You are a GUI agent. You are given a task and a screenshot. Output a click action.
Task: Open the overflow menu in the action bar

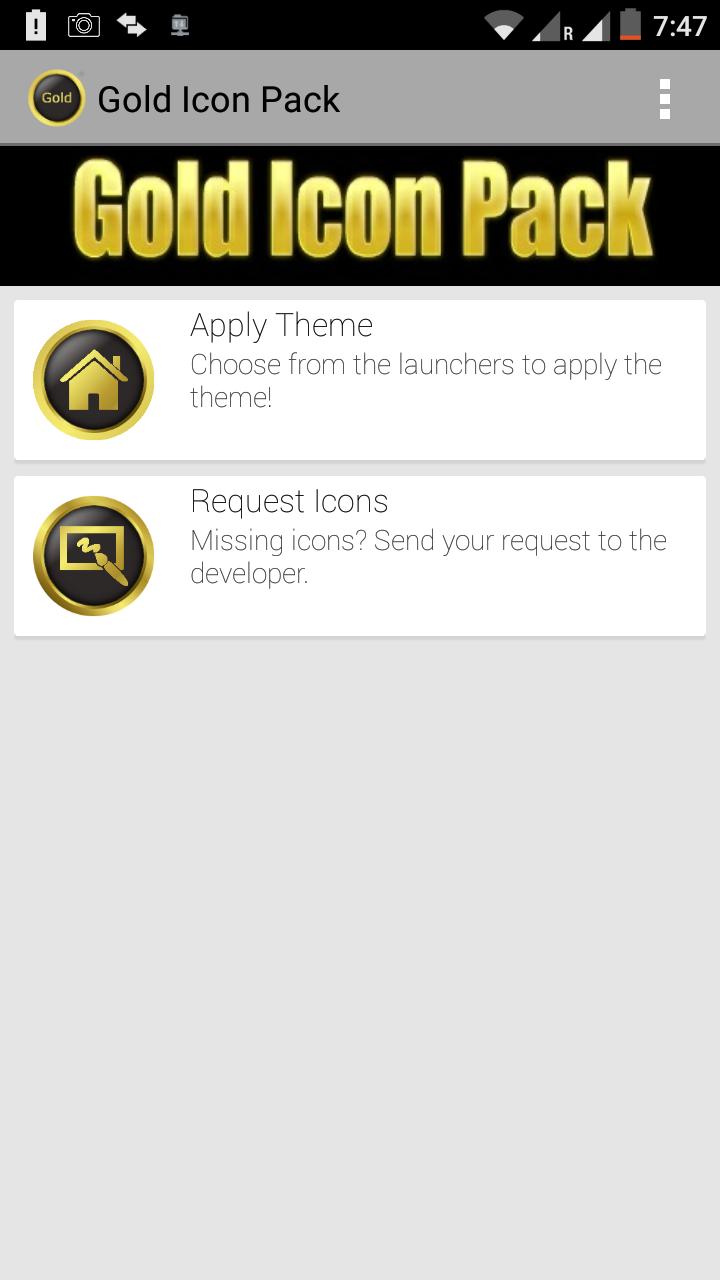click(x=665, y=99)
